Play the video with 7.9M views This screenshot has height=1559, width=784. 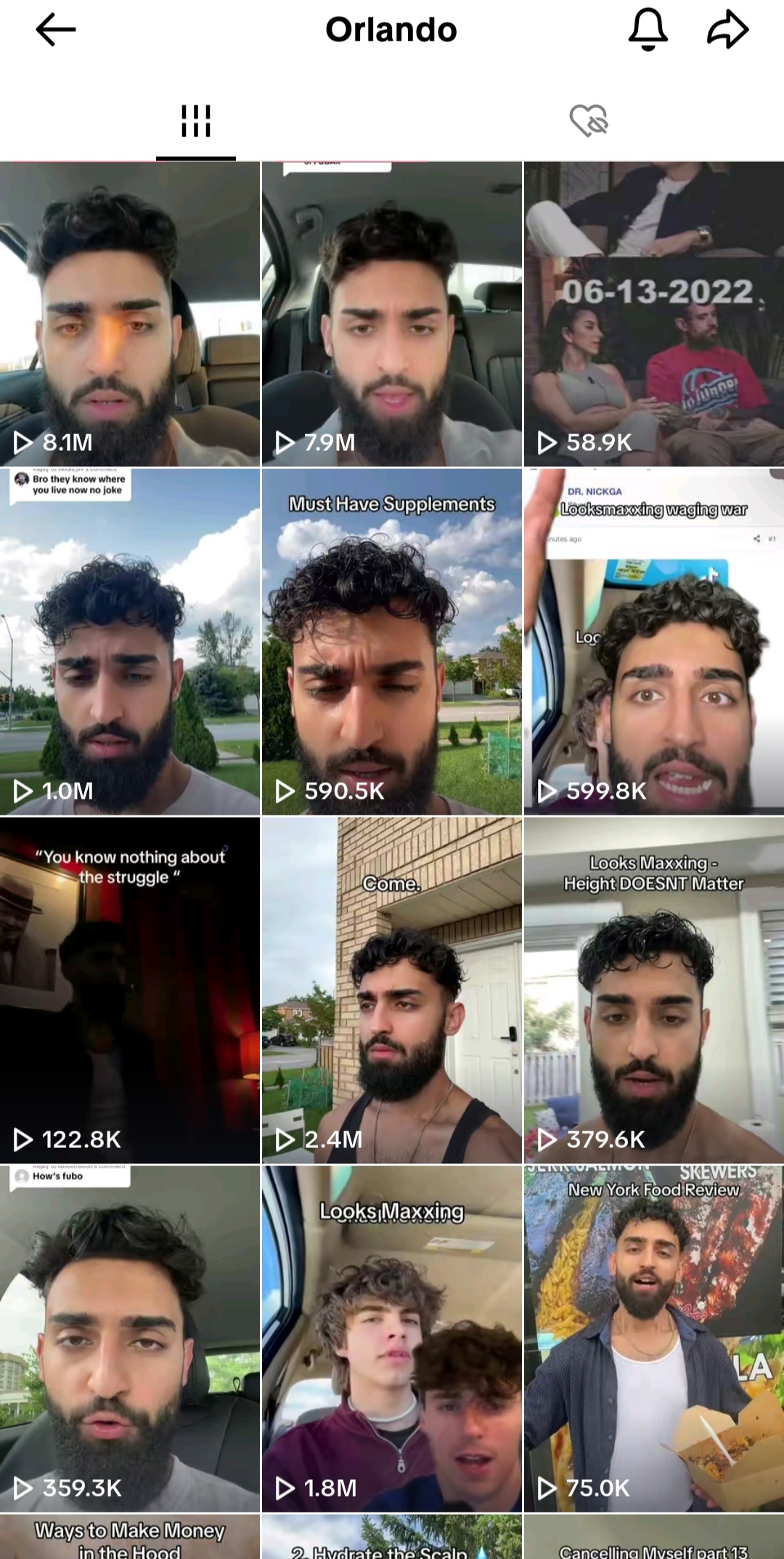point(392,314)
